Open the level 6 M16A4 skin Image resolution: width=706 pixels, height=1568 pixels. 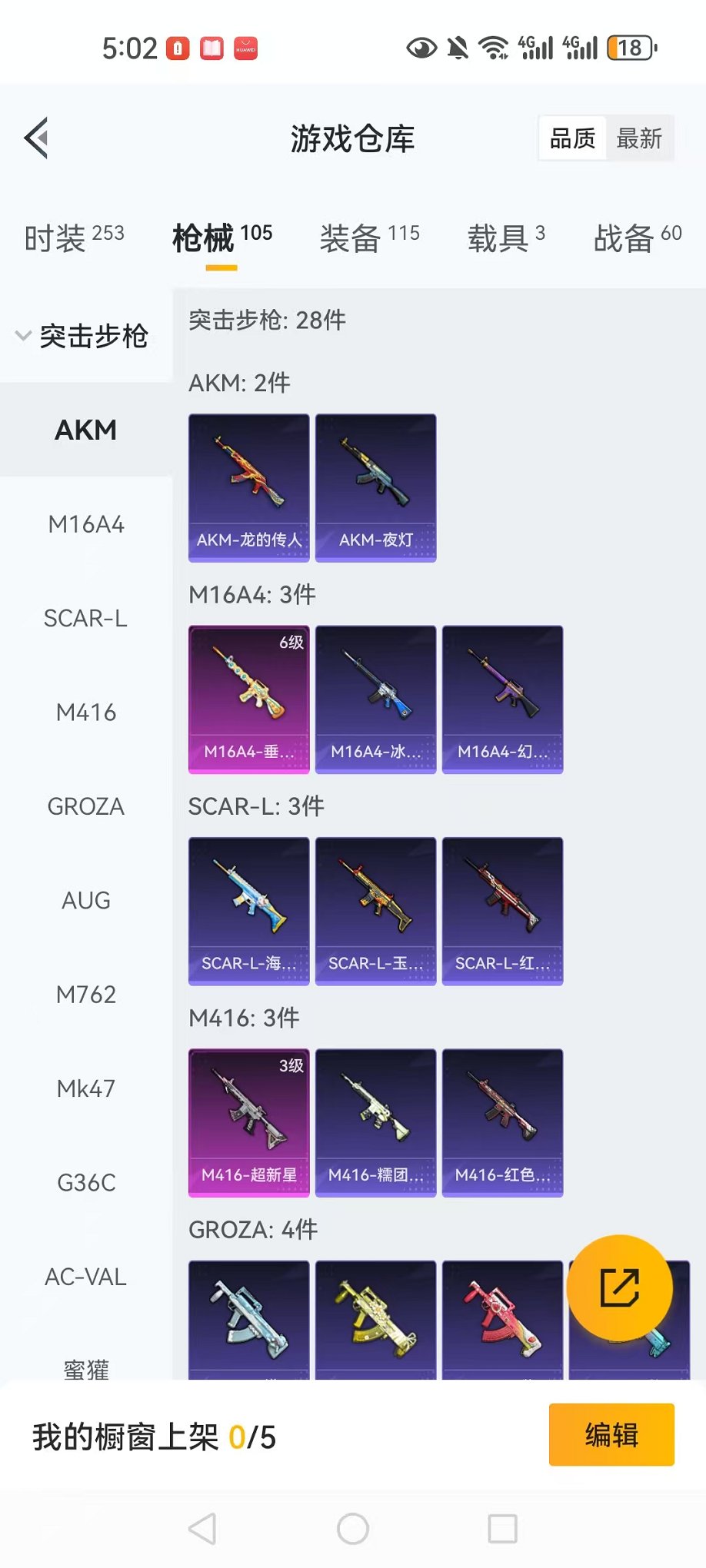pos(248,699)
